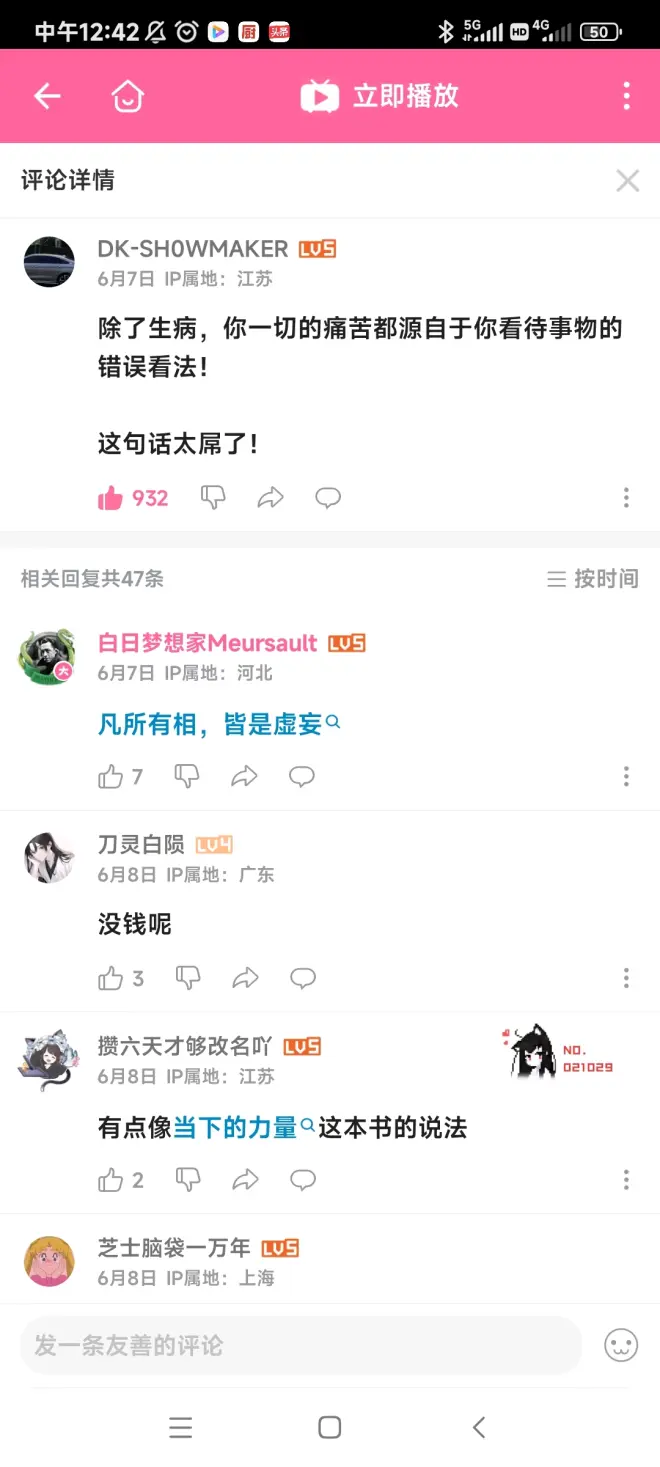Open the 当下的力量 search link
Viewport: 660px width, 1467px height.
point(236,1128)
